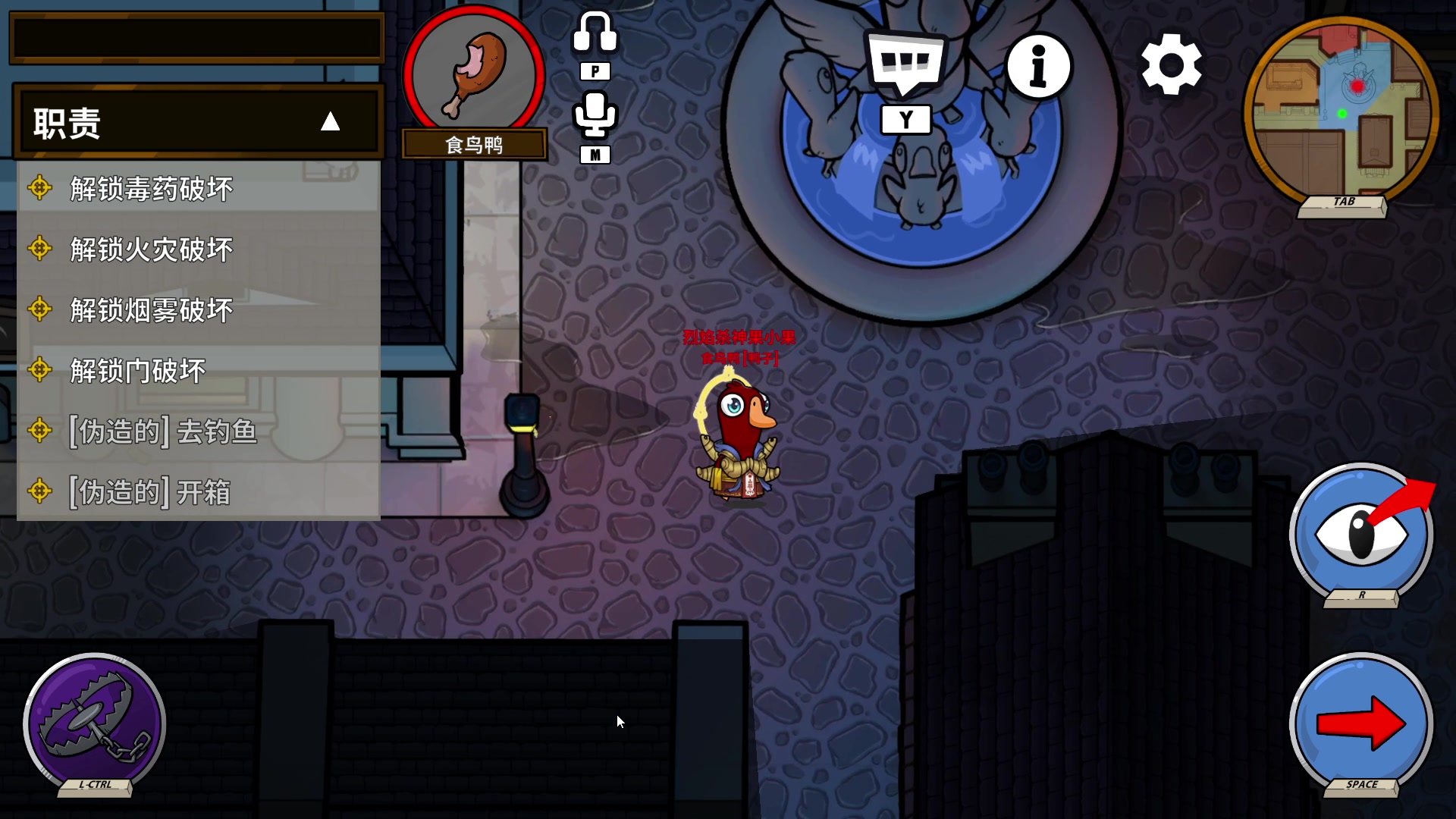This screenshot has width=1456, height=819.
Task: Select the 解锁烟雾破坏 task
Action: (x=152, y=310)
